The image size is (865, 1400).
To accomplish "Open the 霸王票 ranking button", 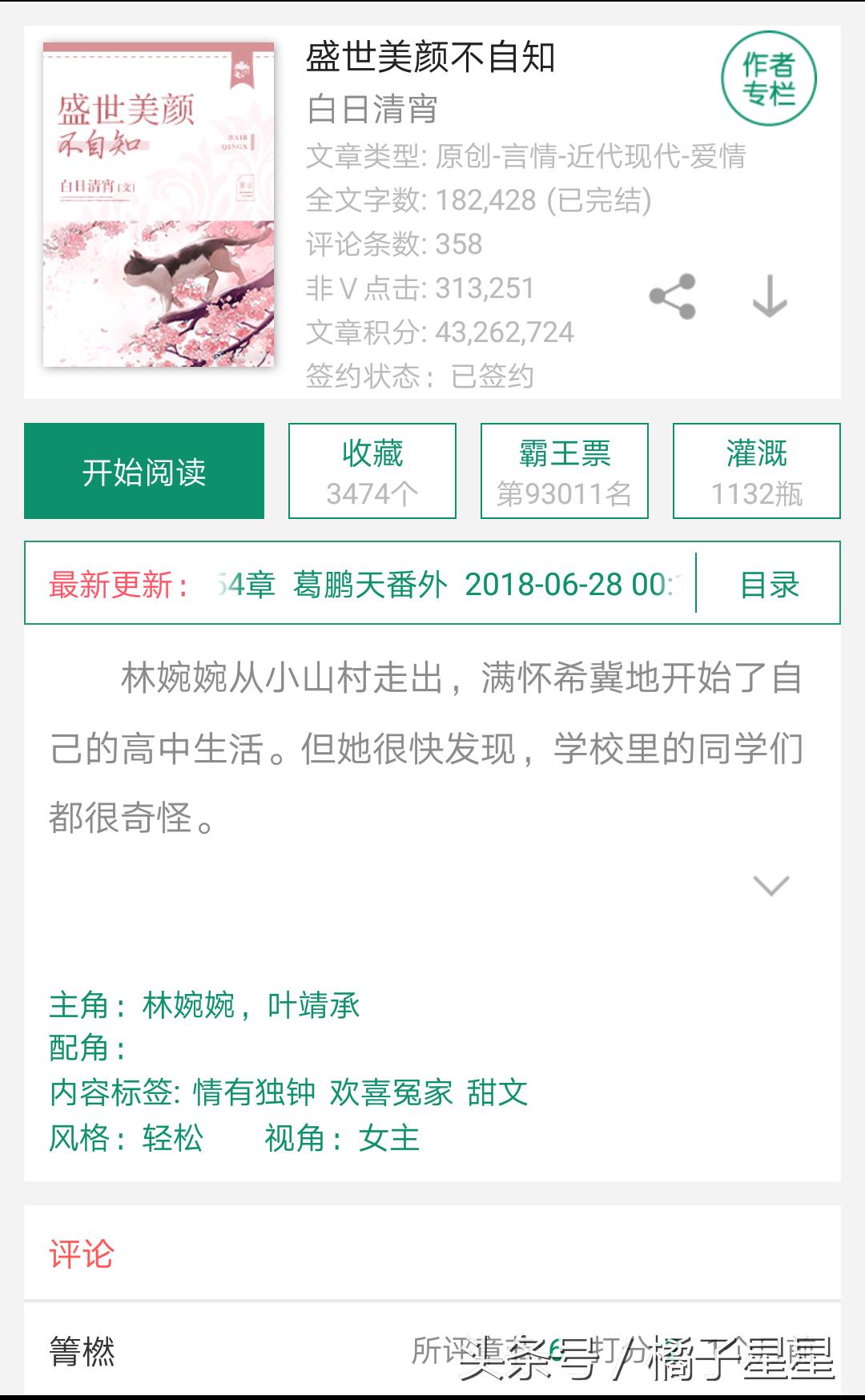I will click(565, 471).
